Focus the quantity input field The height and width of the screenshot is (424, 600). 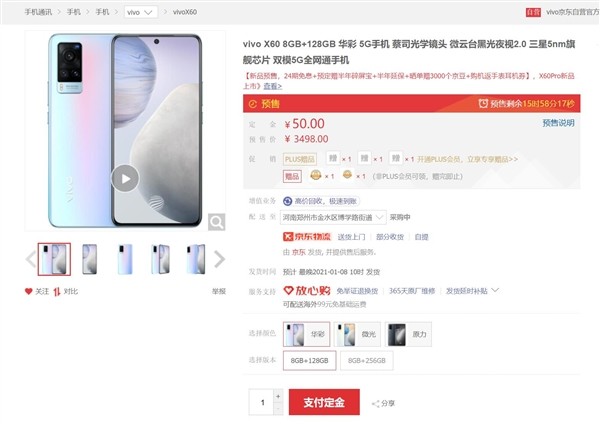[264, 401]
